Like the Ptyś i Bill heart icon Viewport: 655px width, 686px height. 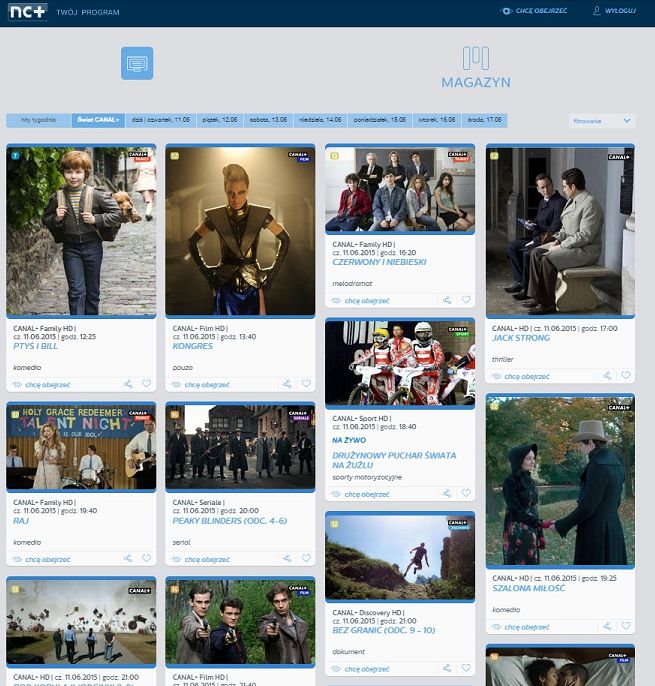(146, 384)
